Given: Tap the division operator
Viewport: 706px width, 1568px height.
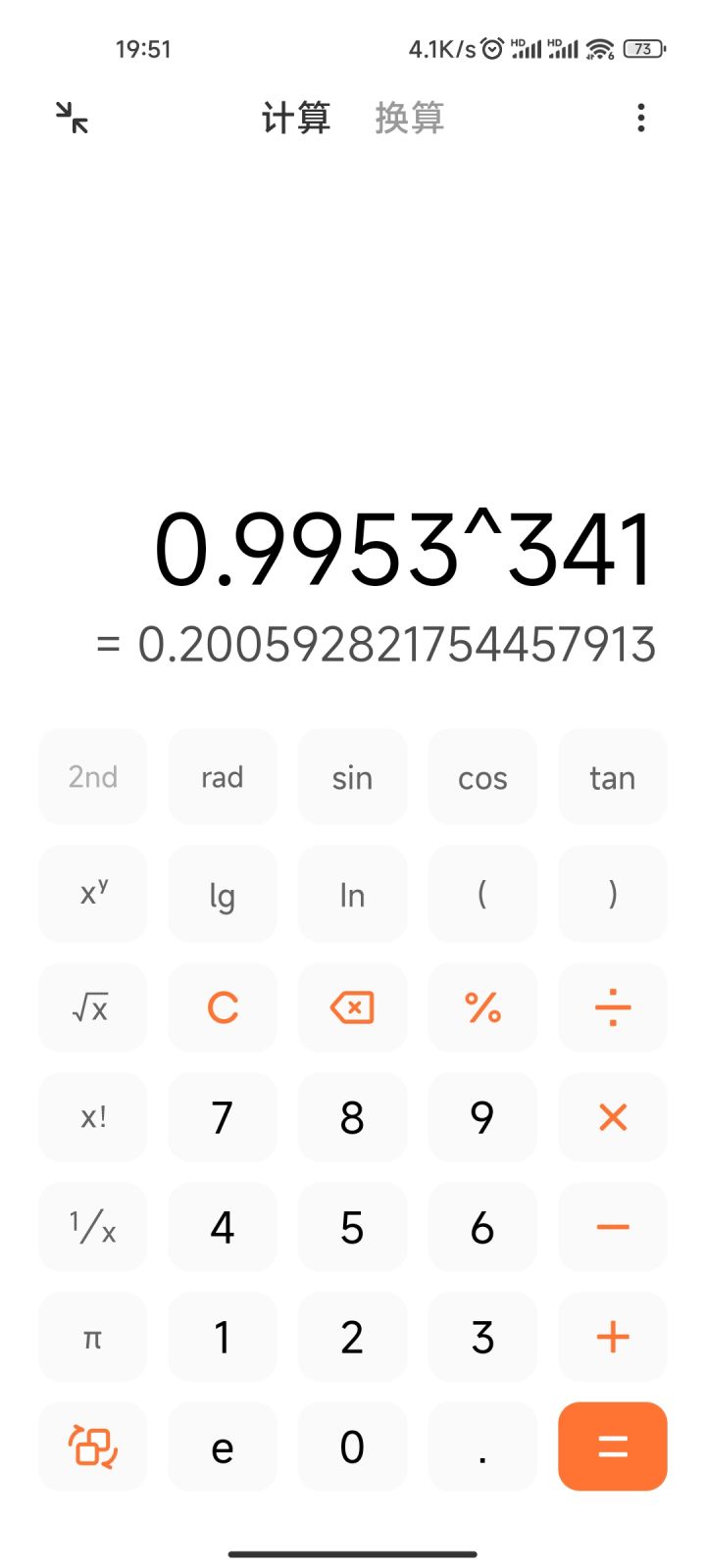Looking at the screenshot, I should click(x=613, y=1007).
